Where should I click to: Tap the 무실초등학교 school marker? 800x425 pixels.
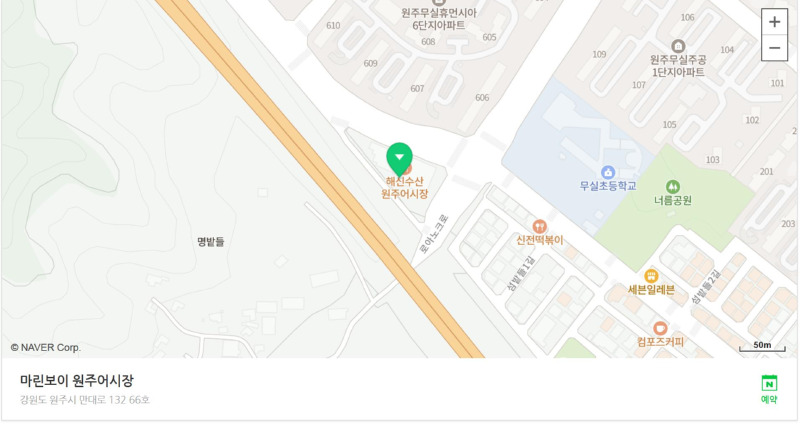(x=608, y=173)
